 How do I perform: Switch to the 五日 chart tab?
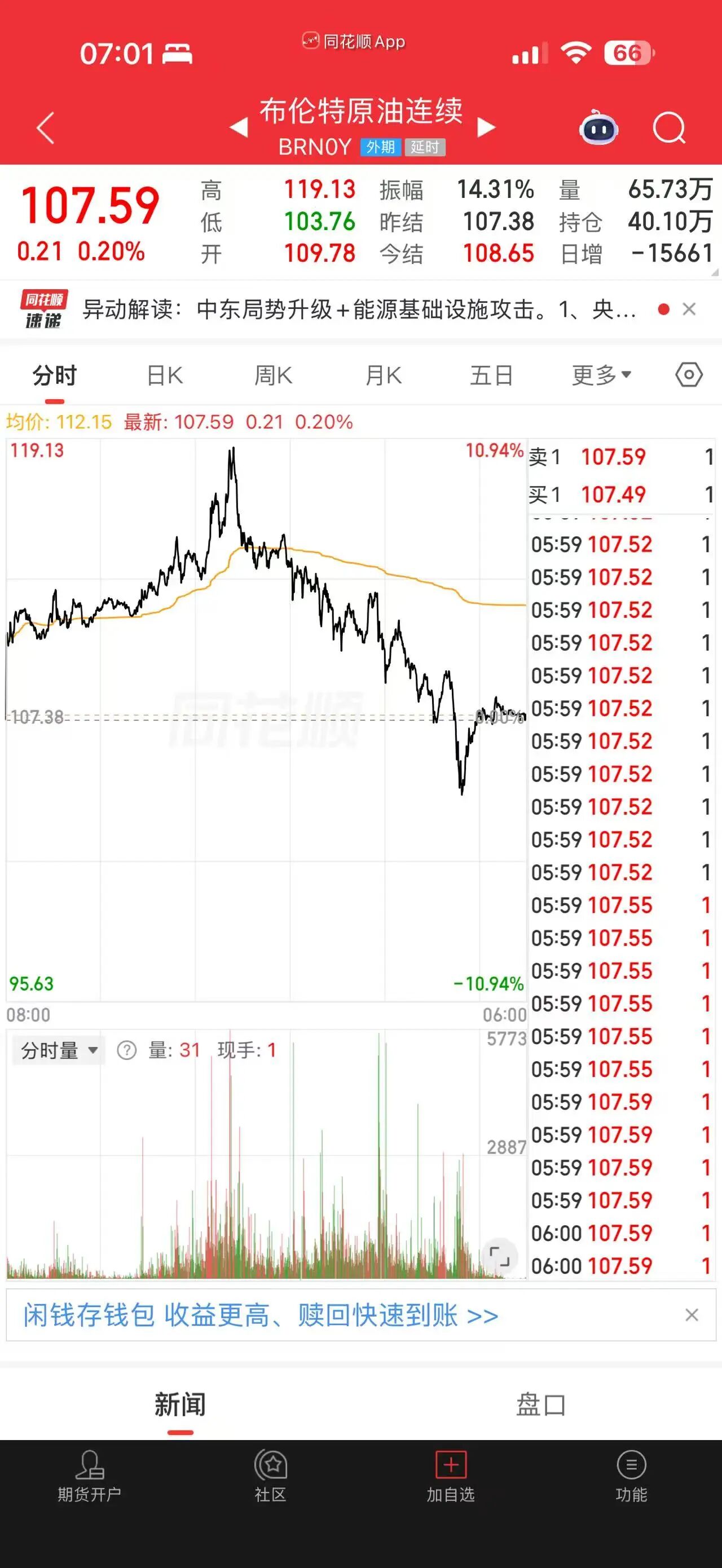(491, 376)
